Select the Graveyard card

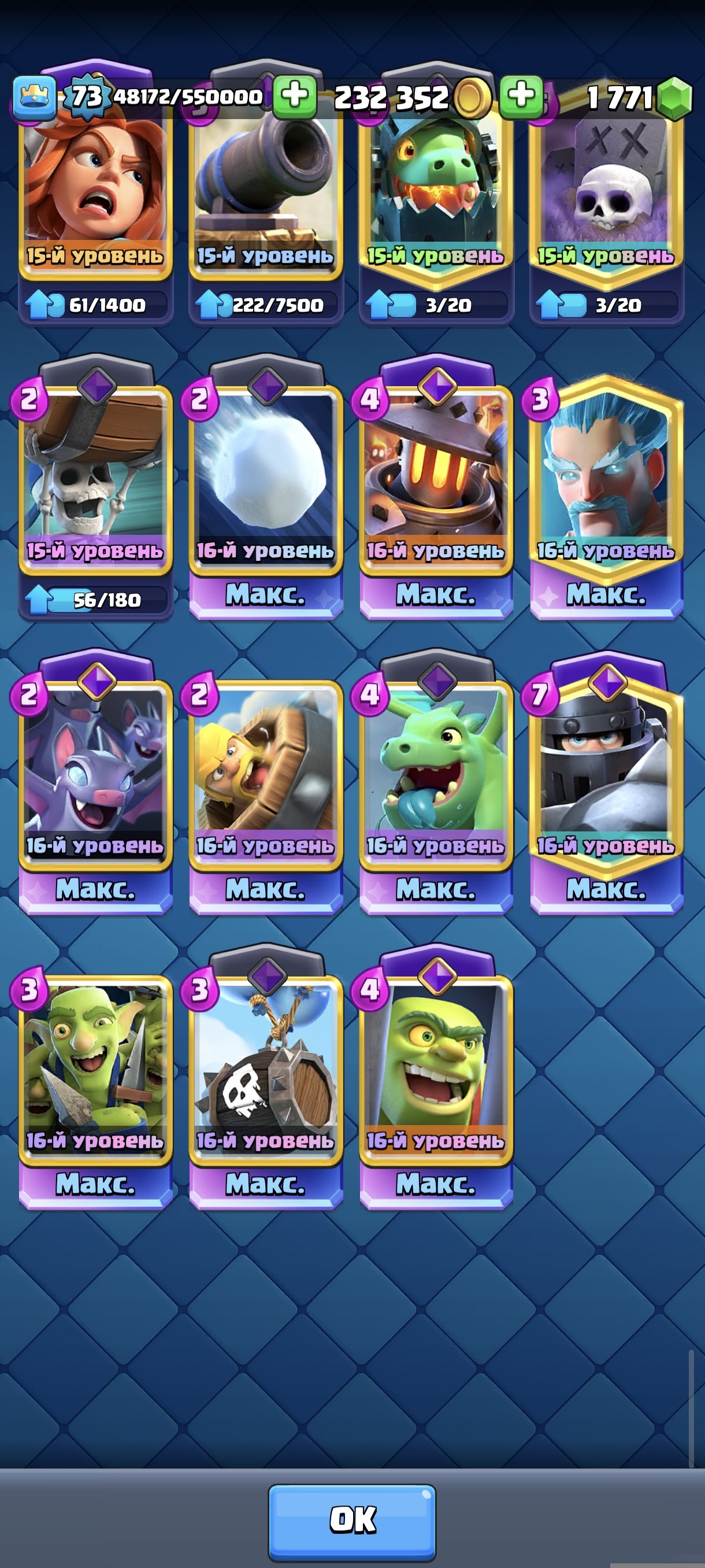pyautogui.click(x=606, y=195)
